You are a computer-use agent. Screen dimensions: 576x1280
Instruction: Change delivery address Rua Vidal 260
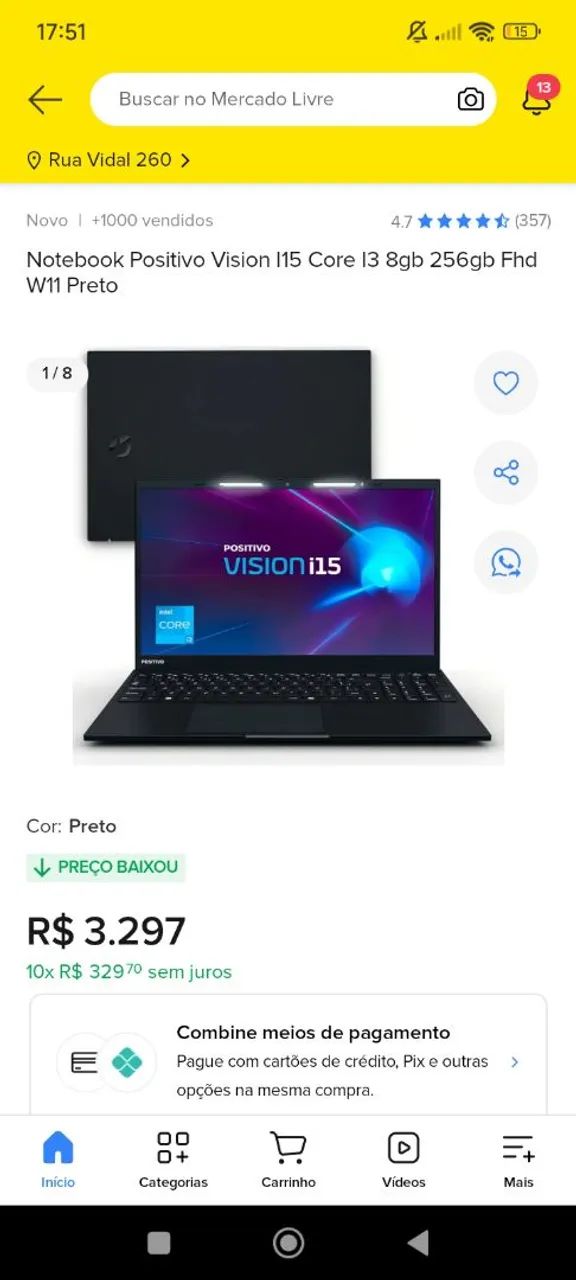click(108, 160)
